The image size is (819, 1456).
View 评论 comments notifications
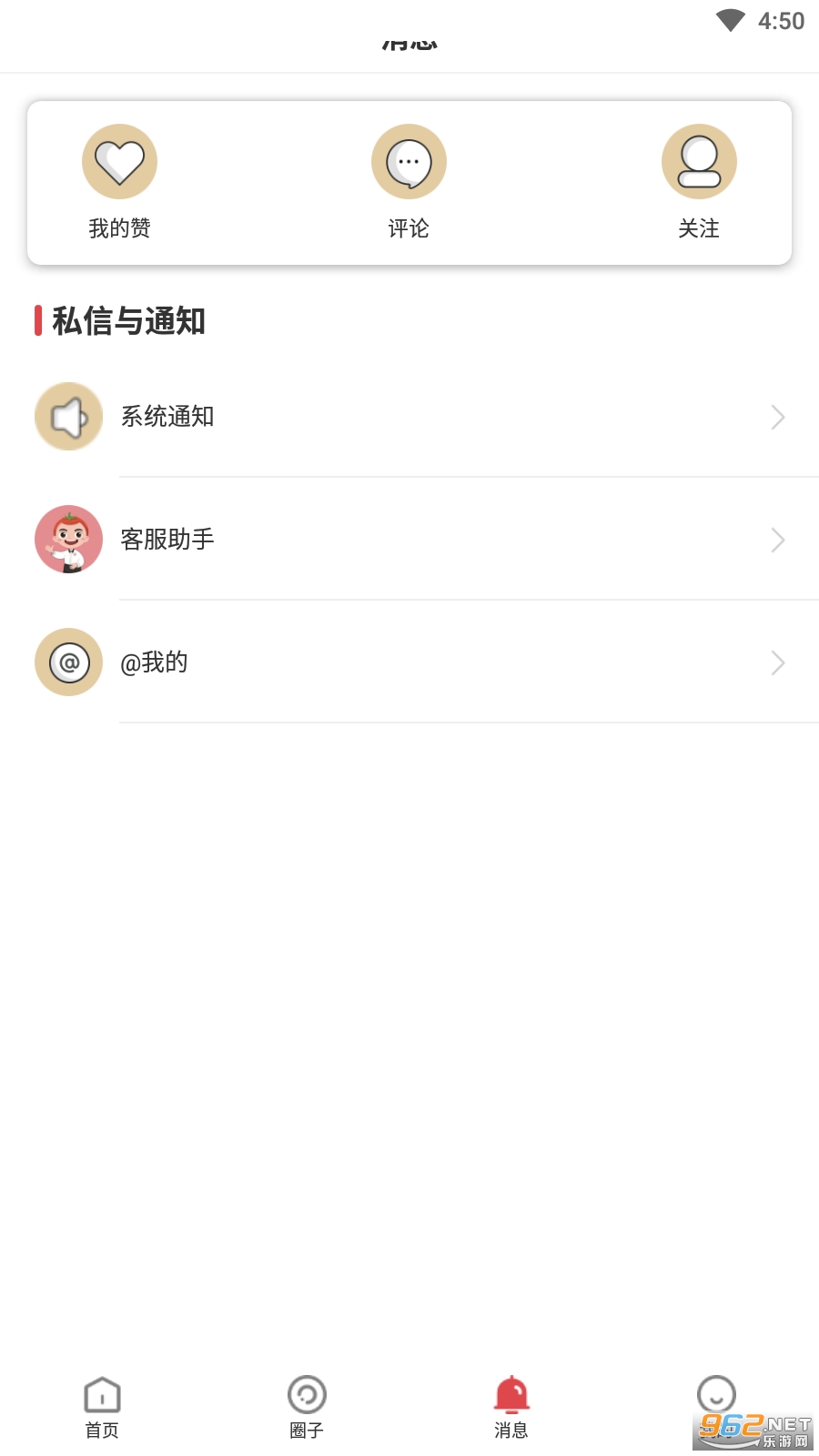pyautogui.click(x=409, y=181)
